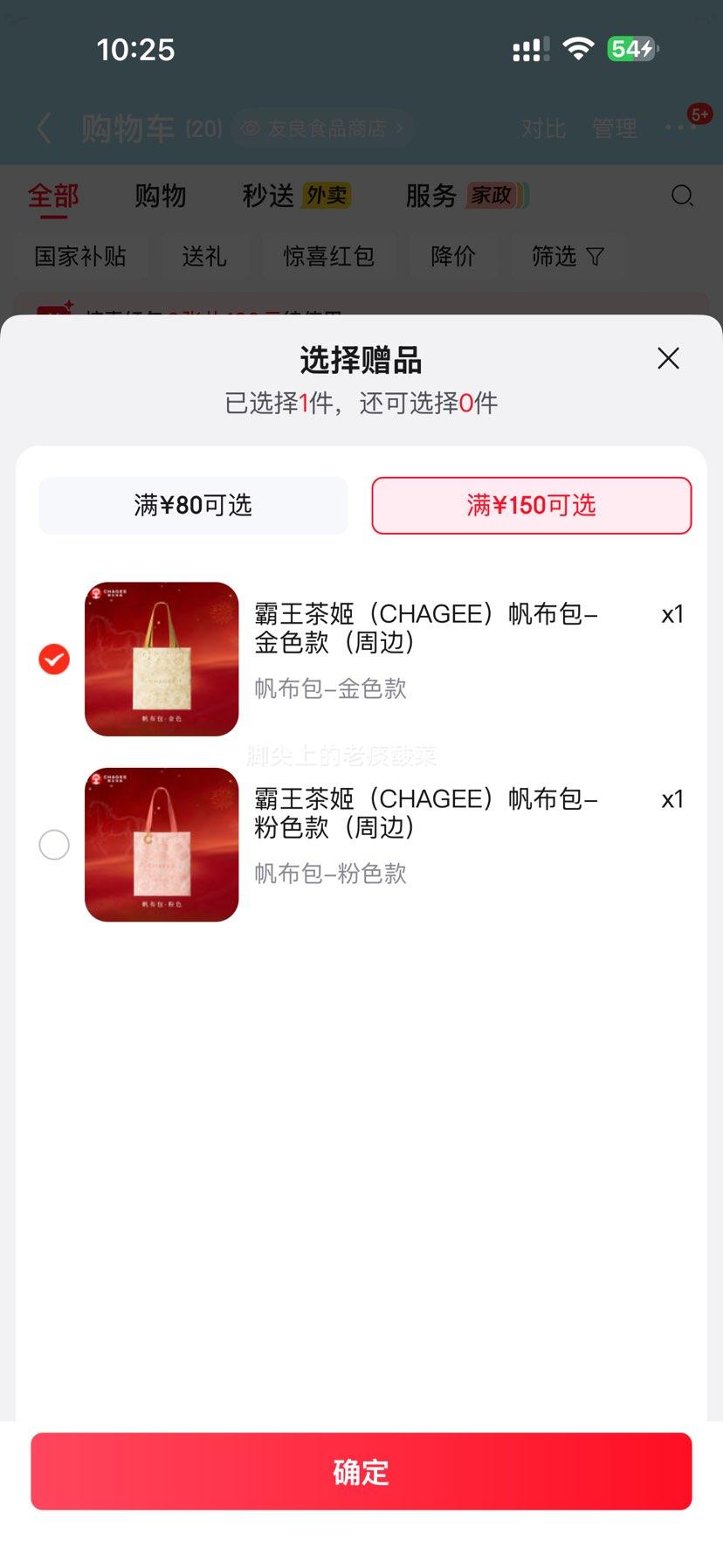Open the 筛选 filter funnel
Viewport: 723px width, 1568px height.
tap(568, 255)
